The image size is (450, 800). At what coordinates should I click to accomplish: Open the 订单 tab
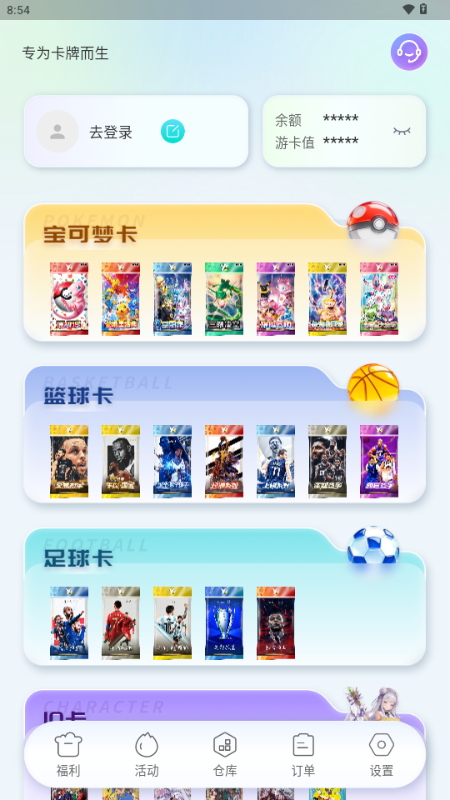[303, 755]
